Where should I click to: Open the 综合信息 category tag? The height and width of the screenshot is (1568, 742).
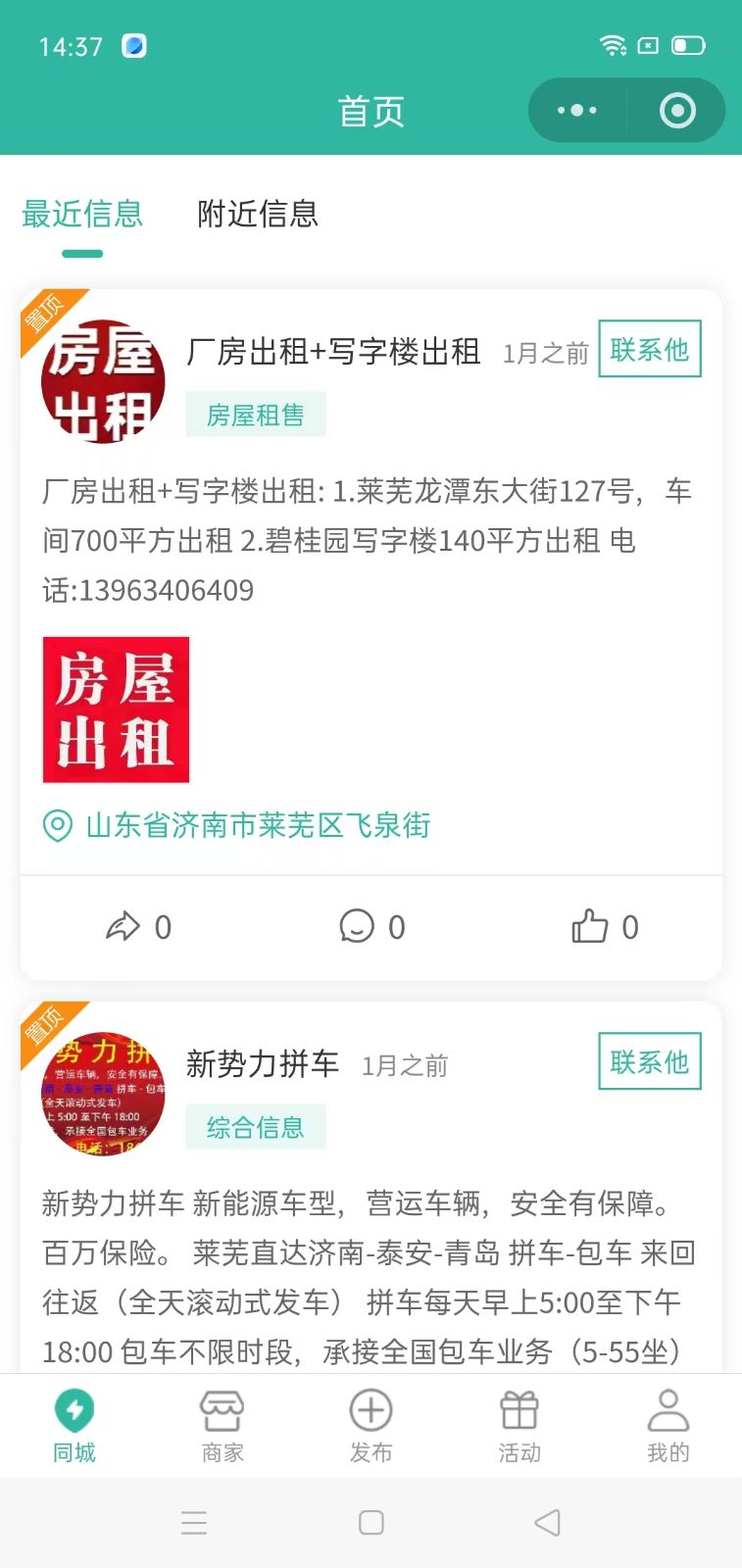coord(255,1128)
